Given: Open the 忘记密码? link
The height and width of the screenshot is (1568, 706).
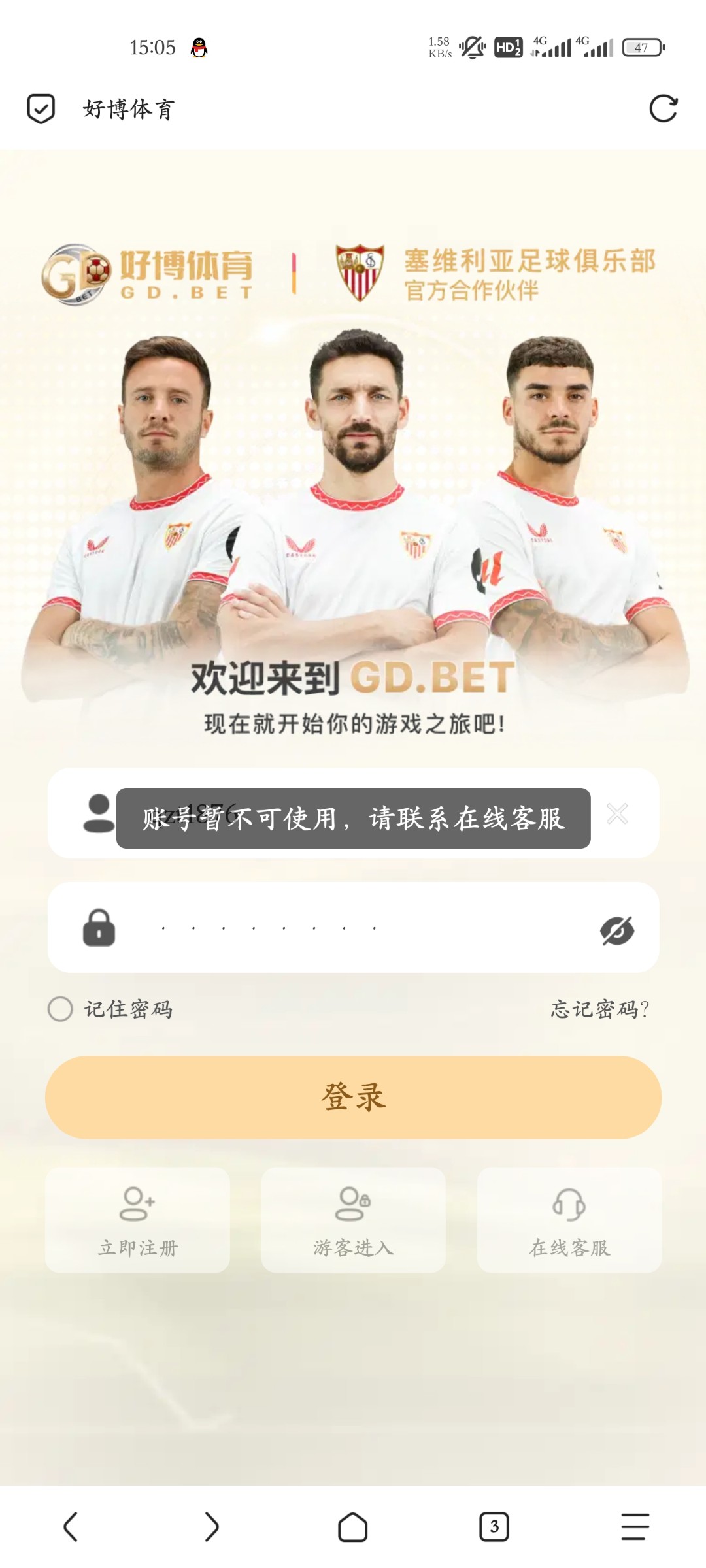Looking at the screenshot, I should 599,1009.
